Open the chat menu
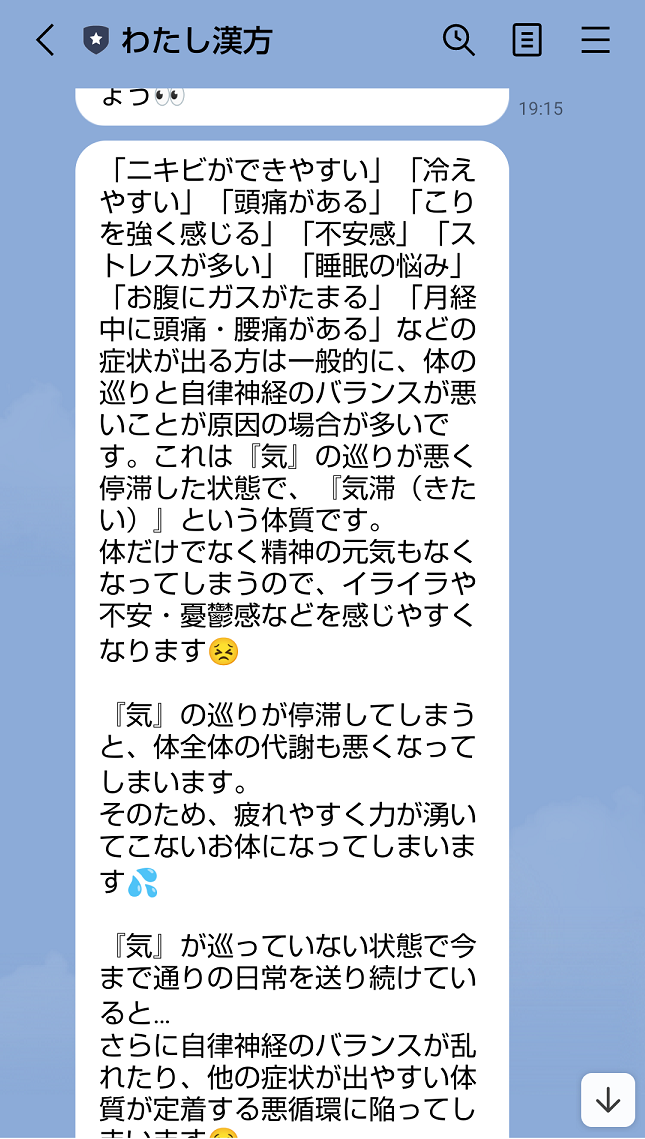Image resolution: width=645 pixels, height=1139 pixels. pos(595,40)
